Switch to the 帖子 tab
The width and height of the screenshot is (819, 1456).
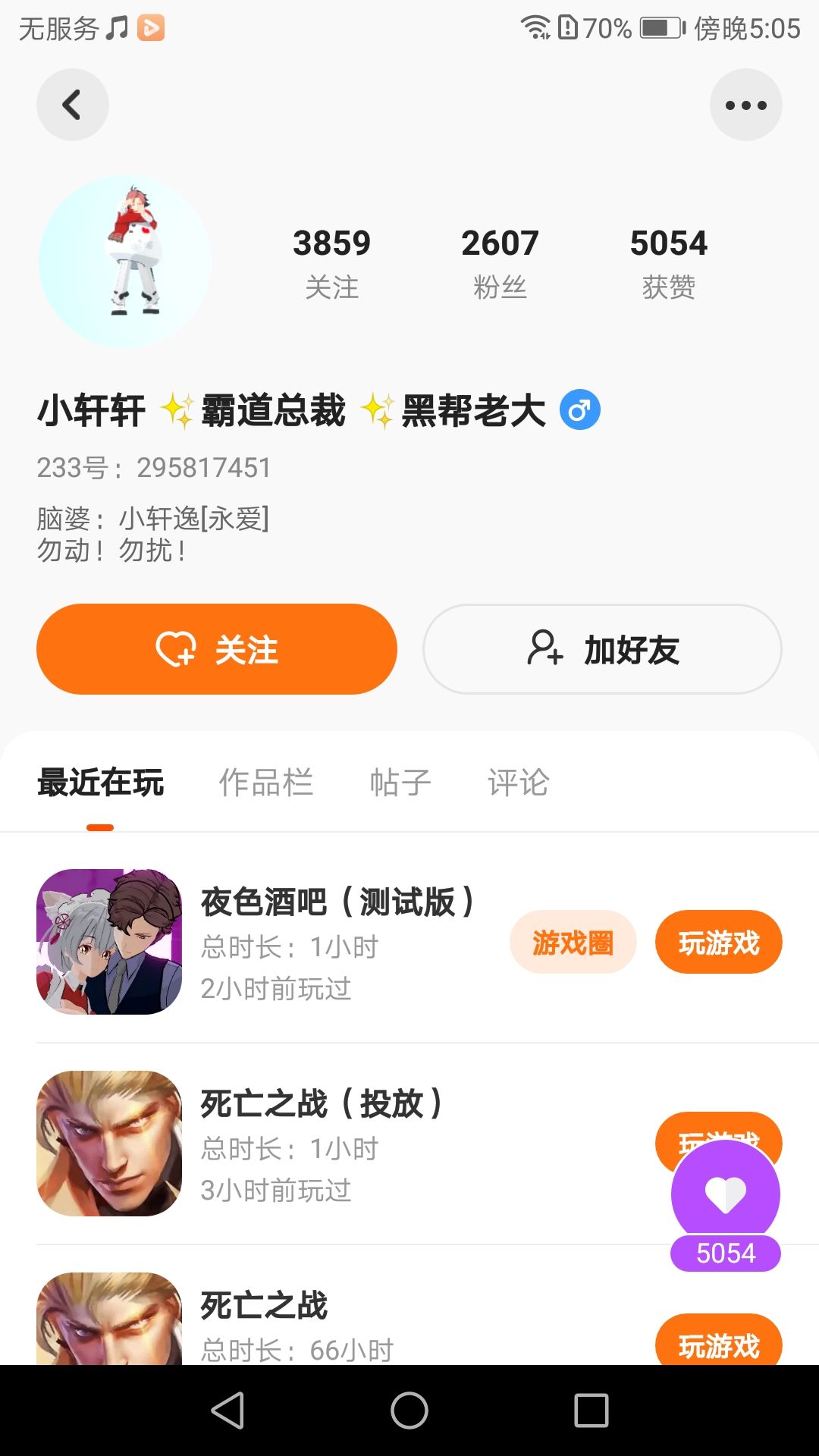[400, 783]
